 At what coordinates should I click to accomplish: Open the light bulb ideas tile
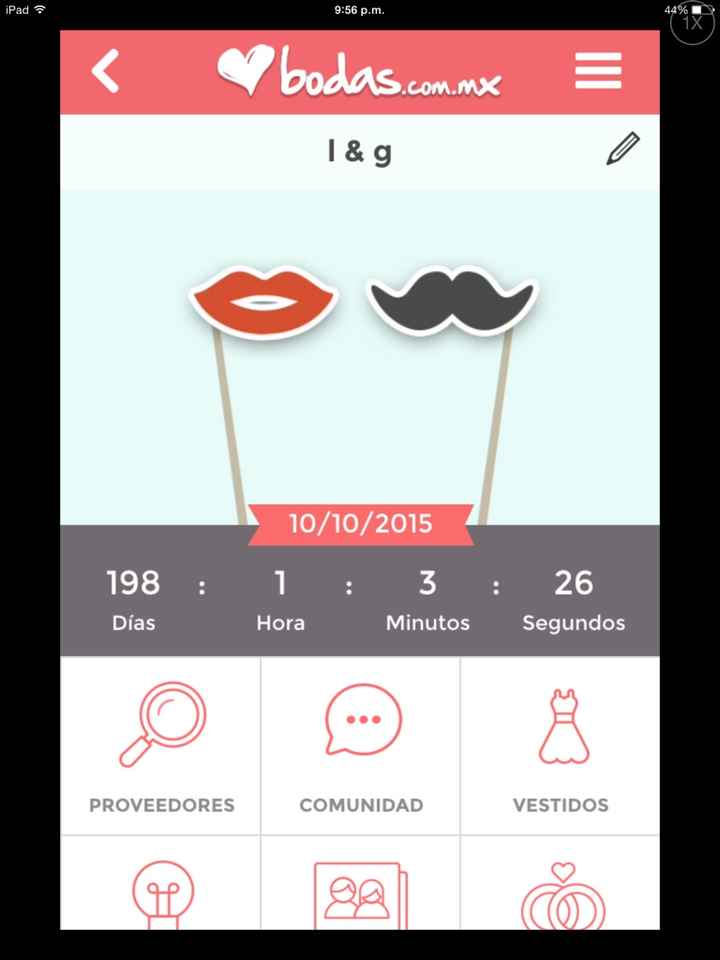click(x=161, y=890)
